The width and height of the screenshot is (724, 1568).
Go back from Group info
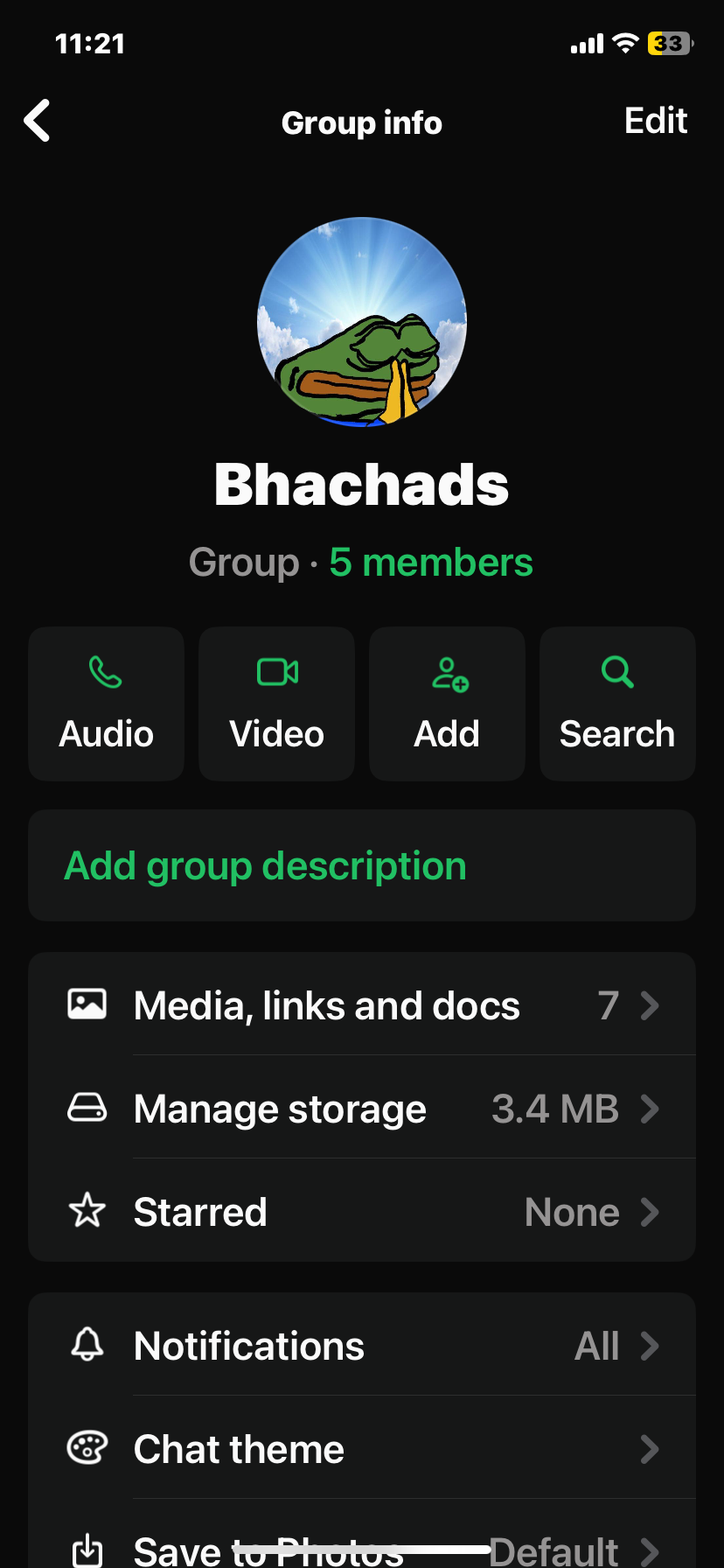tap(38, 121)
